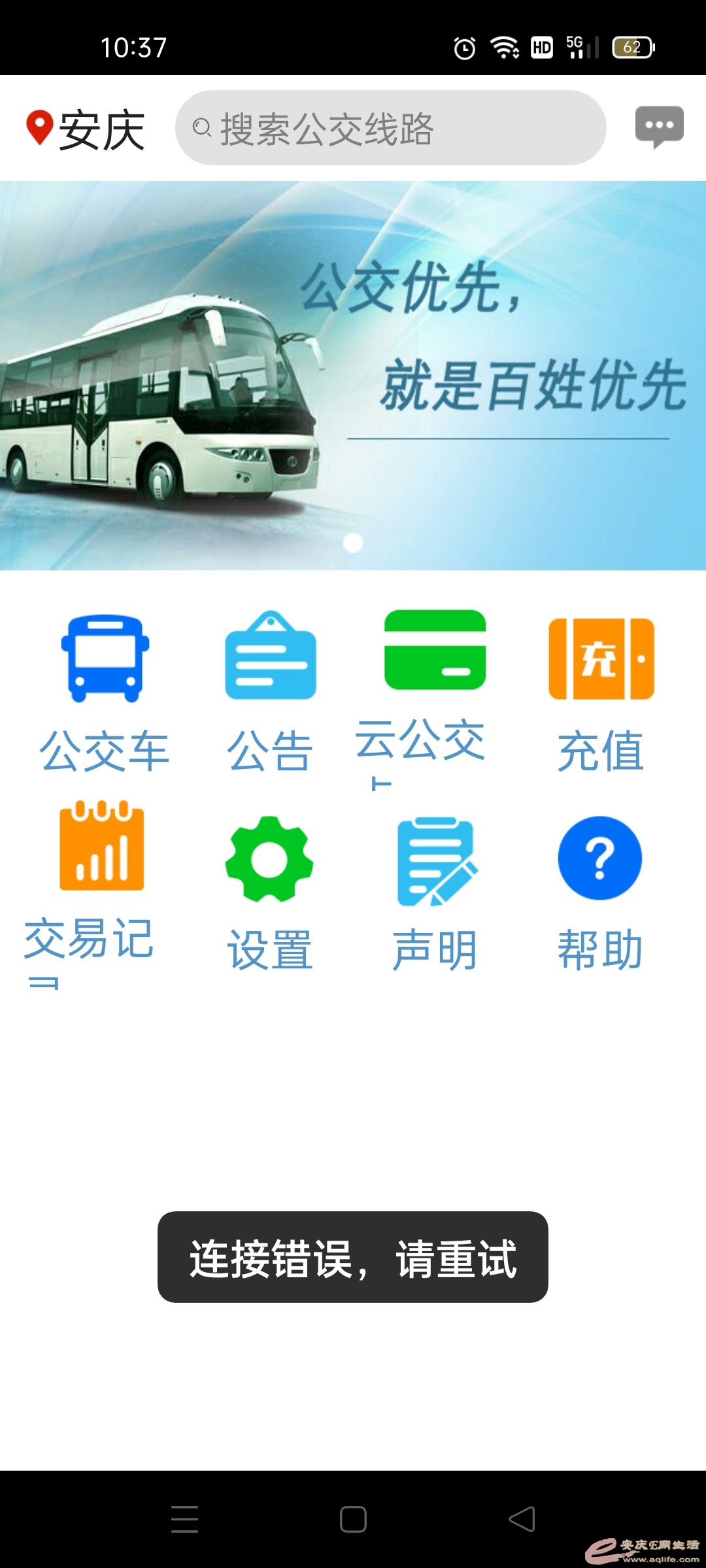
Task: Open the 设置 settings
Action: (x=269, y=892)
